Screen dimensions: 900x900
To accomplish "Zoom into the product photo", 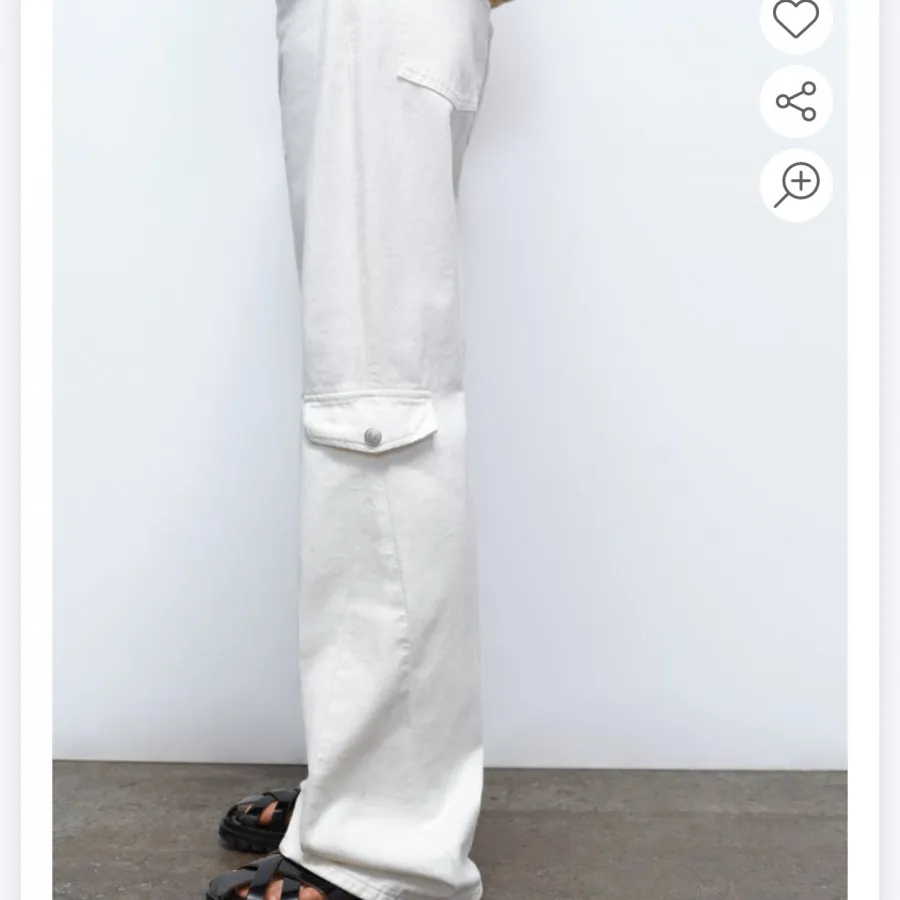I will click(x=796, y=185).
